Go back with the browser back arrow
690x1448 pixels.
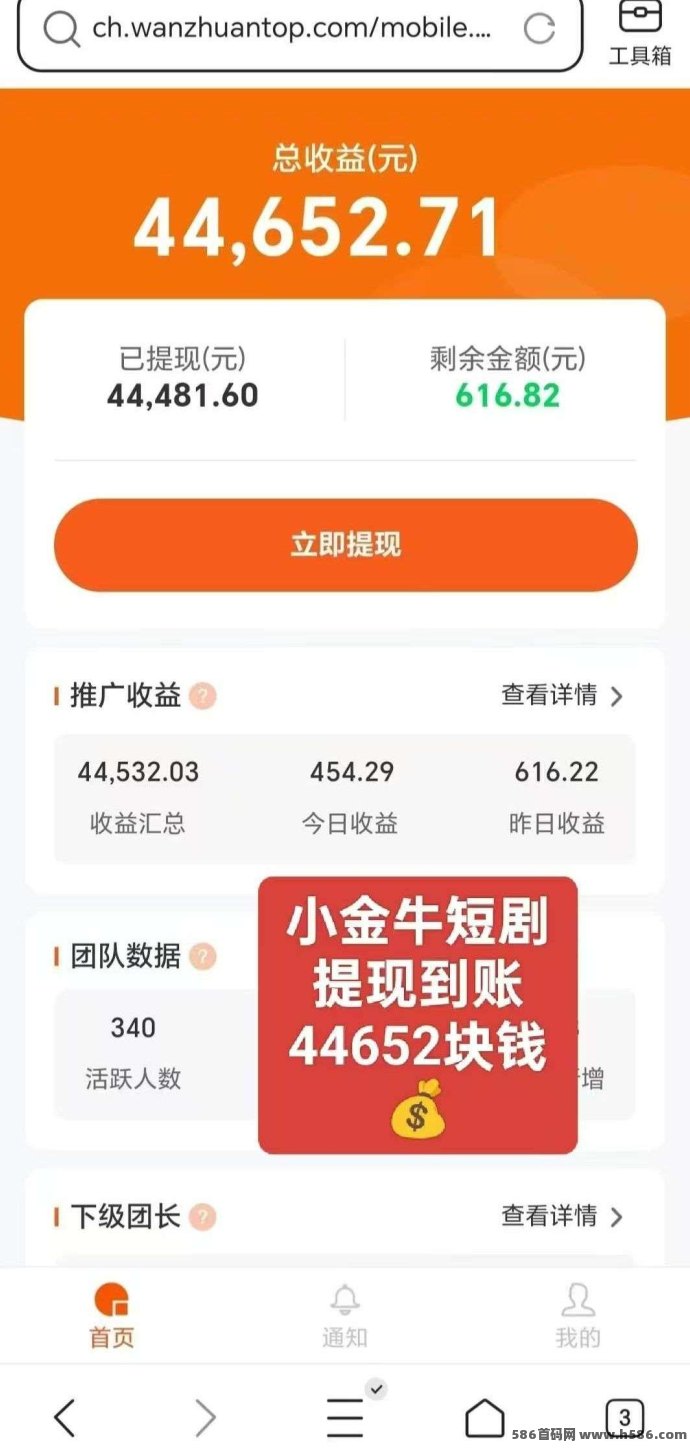tap(65, 1417)
